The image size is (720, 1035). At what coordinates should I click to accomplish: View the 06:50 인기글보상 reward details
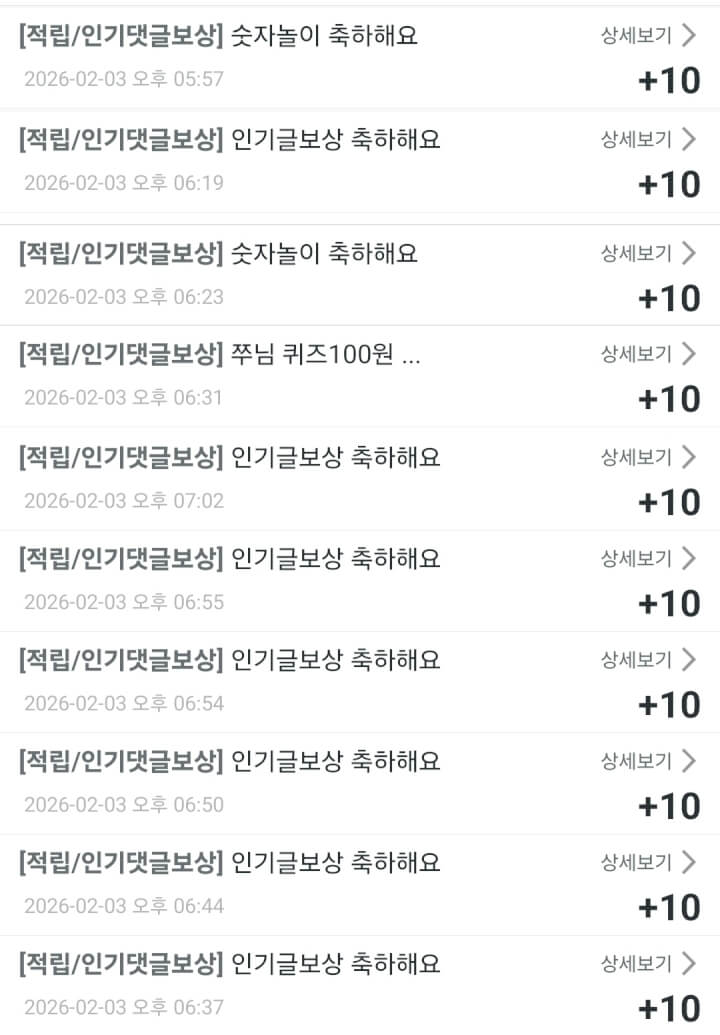pos(647,761)
